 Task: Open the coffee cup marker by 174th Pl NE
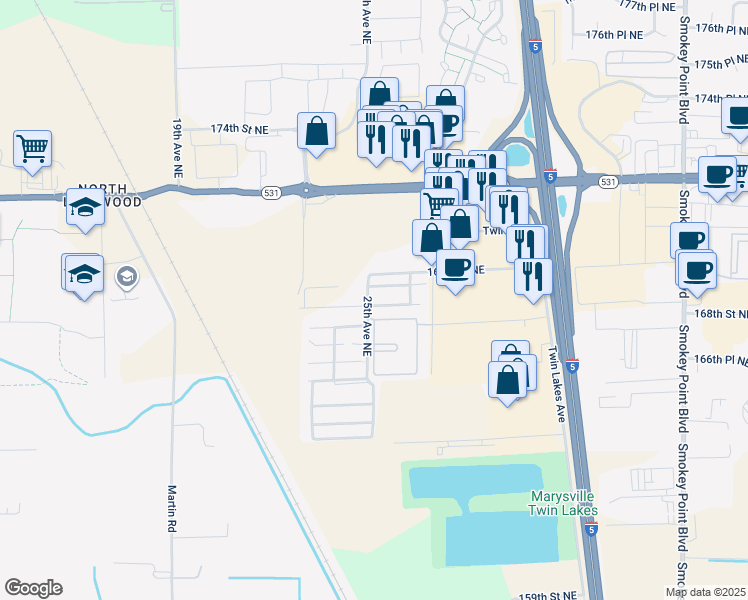pyautogui.click(x=737, y=117)
